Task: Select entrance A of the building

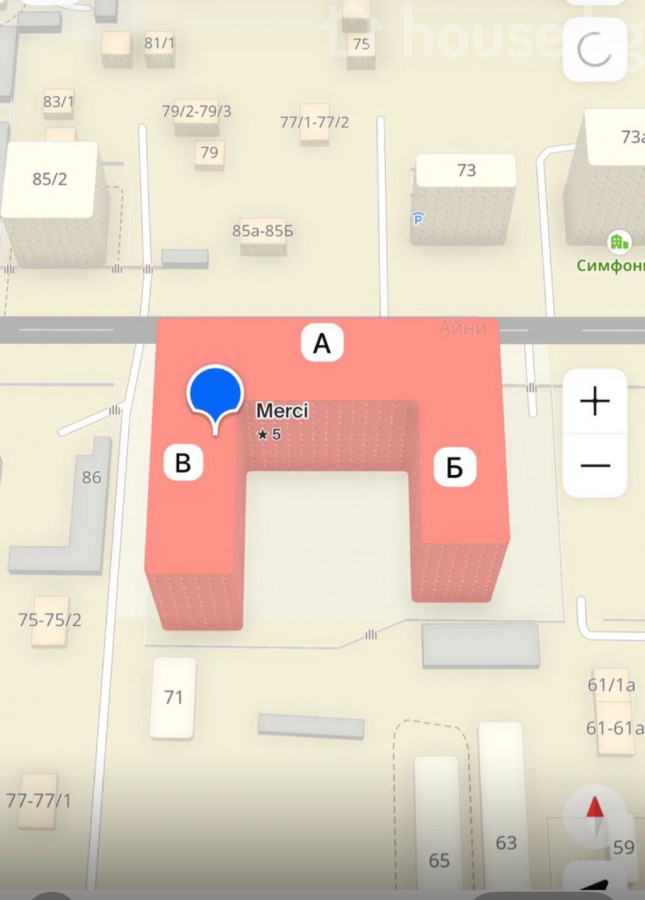Action: tap(322, 344)
